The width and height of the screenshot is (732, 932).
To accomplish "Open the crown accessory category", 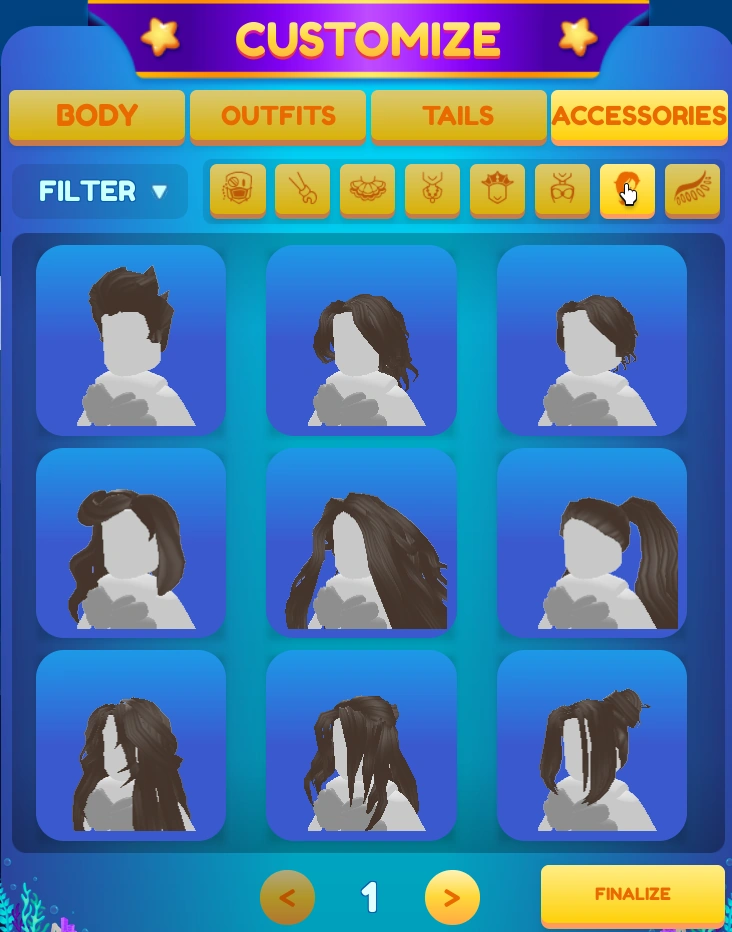I will 497,189.
